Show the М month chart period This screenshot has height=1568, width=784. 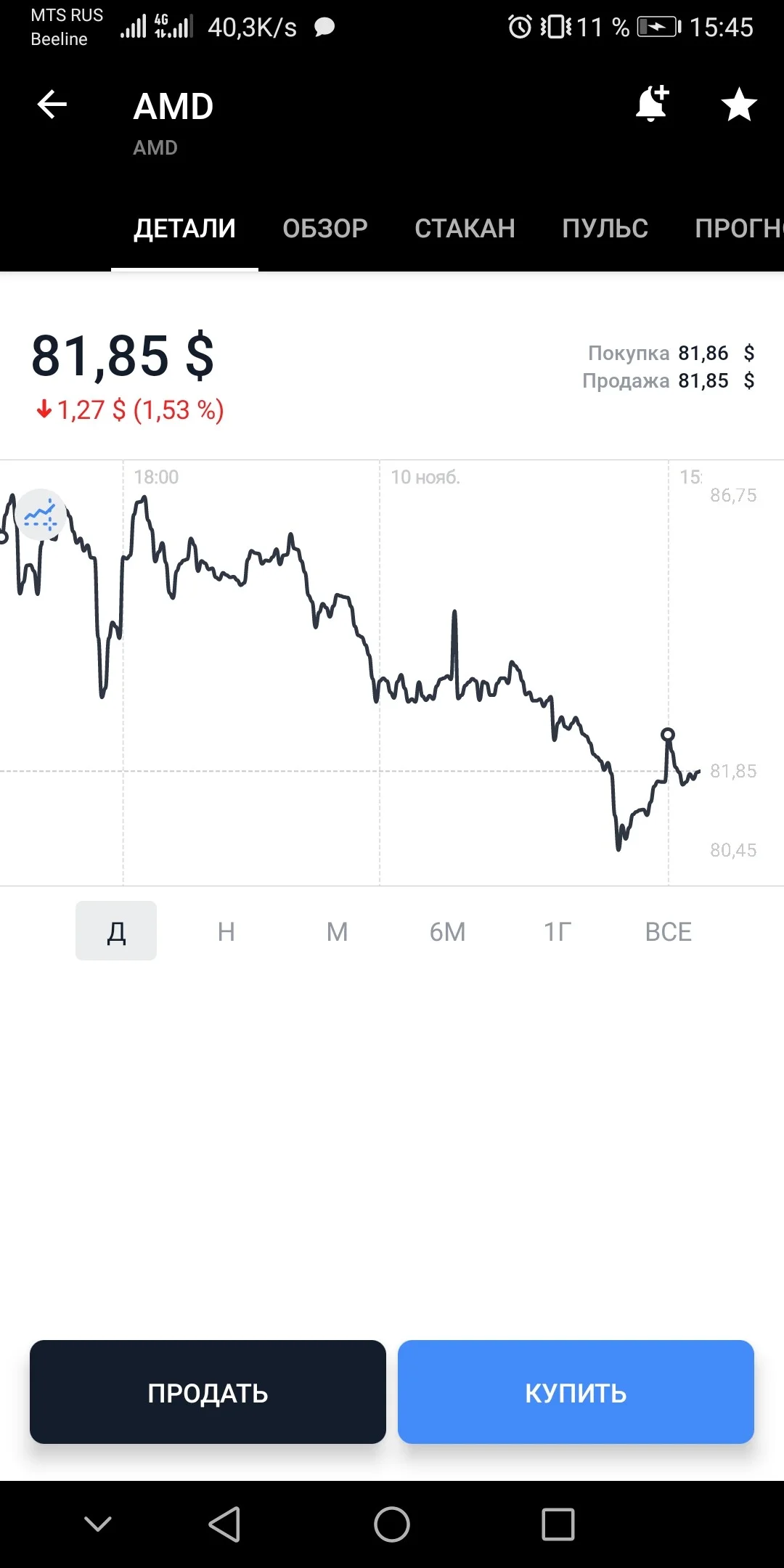[x=337, y=931]
